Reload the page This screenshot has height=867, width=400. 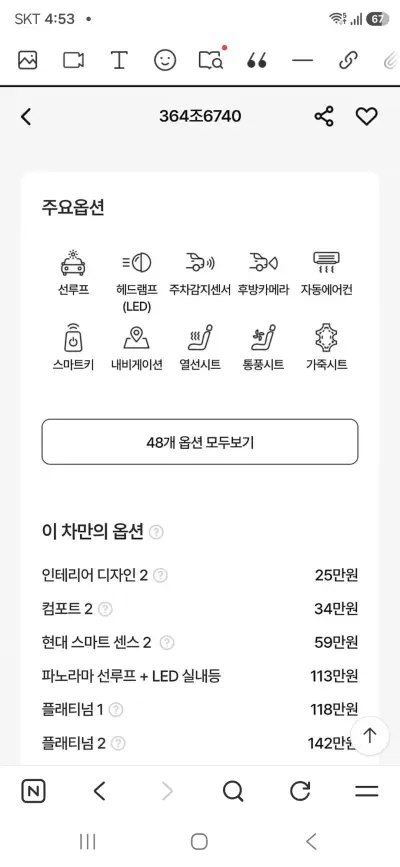300,792
